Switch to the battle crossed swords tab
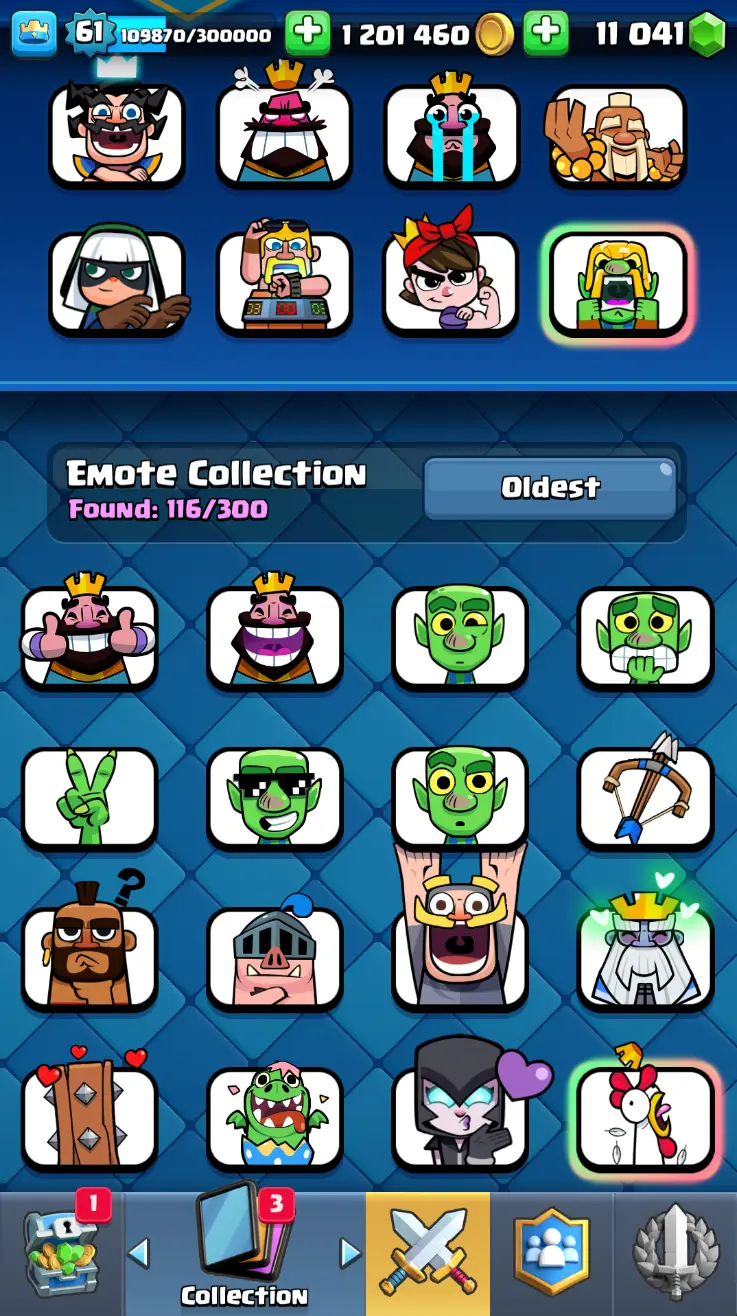737x1316 pixels. point(428,1254)
